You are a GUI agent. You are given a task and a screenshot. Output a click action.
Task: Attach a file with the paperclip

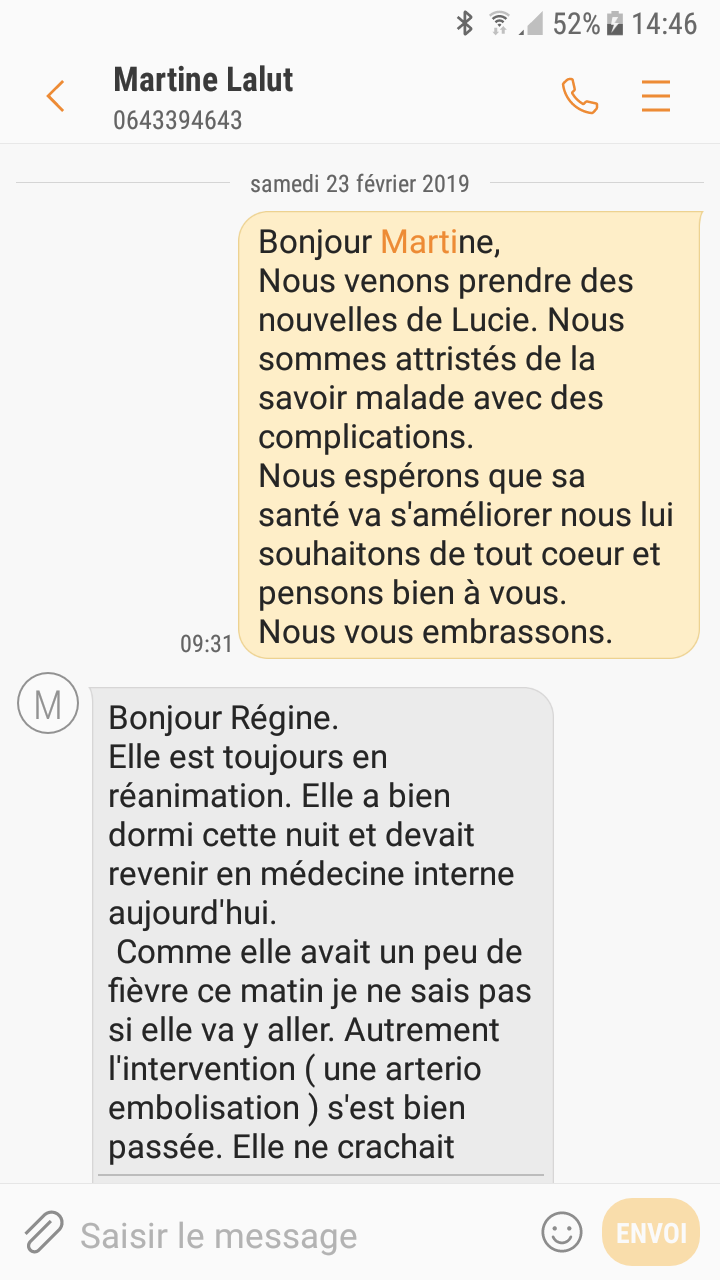tap(44, 1234)
